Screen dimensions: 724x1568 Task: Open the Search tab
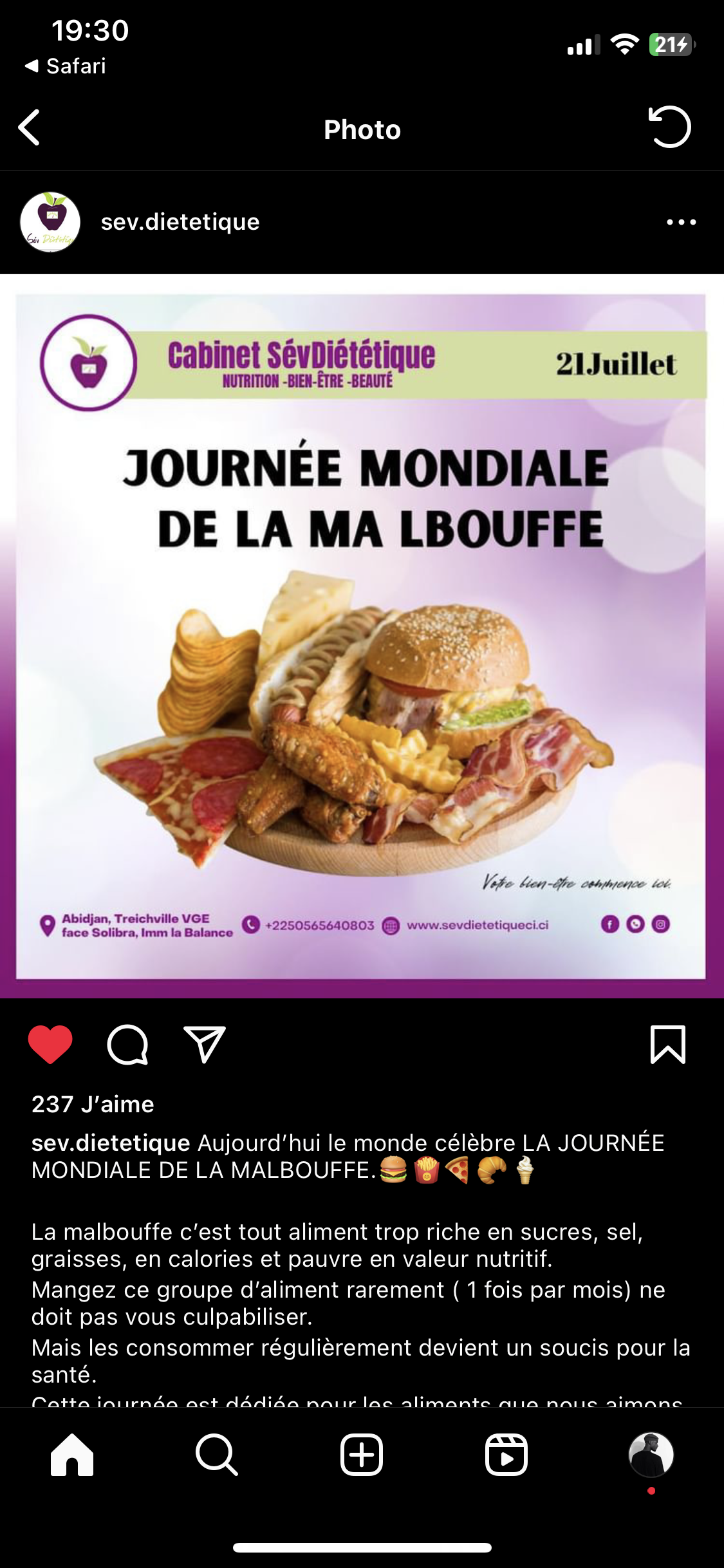pos(217,1455)
